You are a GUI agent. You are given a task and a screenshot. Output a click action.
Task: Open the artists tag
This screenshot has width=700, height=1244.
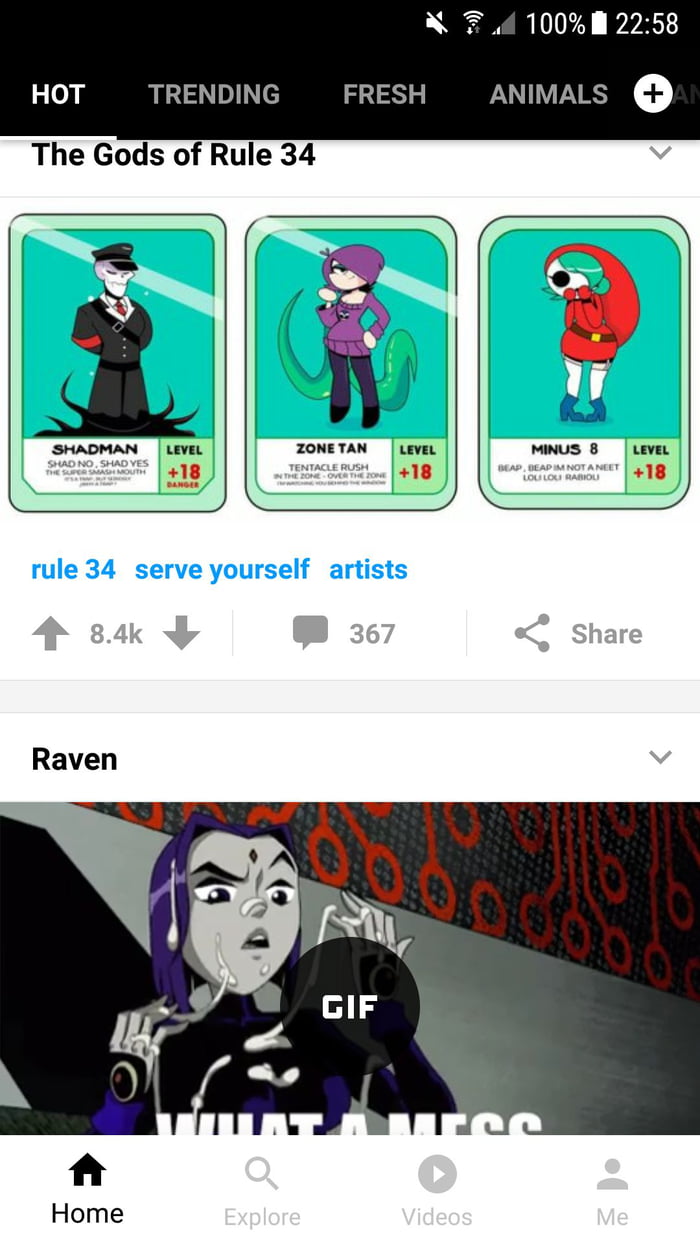click(x=368, y=569)
